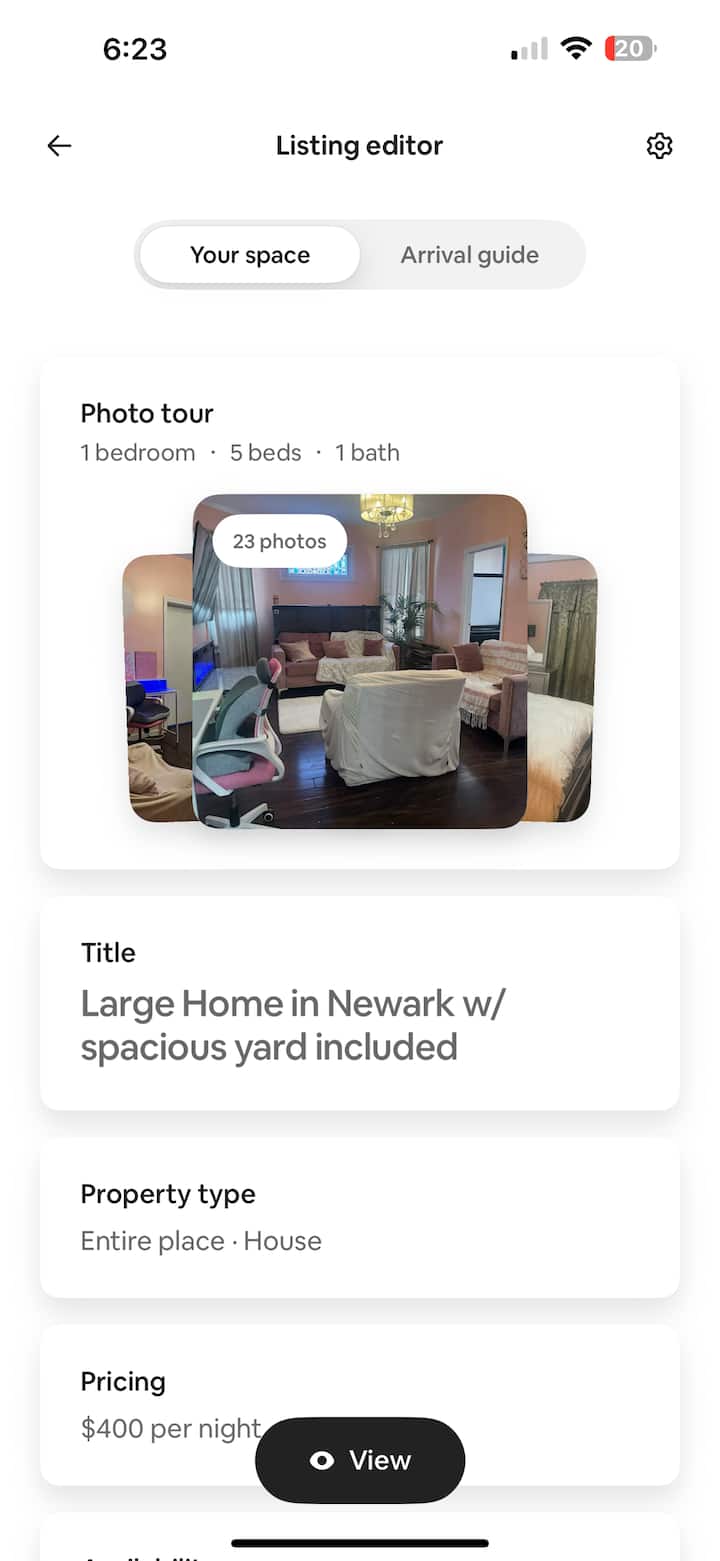720x1561 pixels.
Task: Switch to the Arrival guide tab
Action: pos(469,255)
